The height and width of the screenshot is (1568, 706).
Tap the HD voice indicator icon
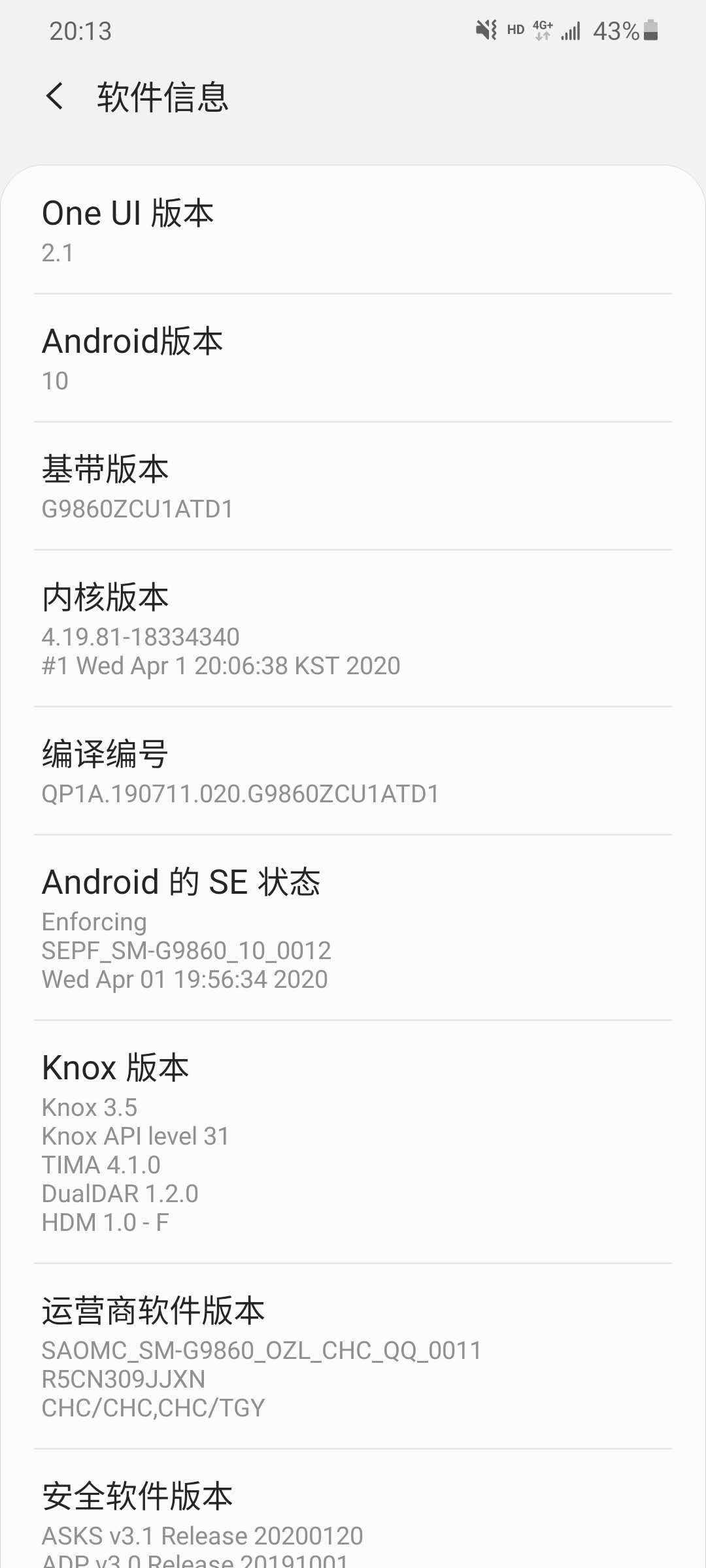coord(516,29)
